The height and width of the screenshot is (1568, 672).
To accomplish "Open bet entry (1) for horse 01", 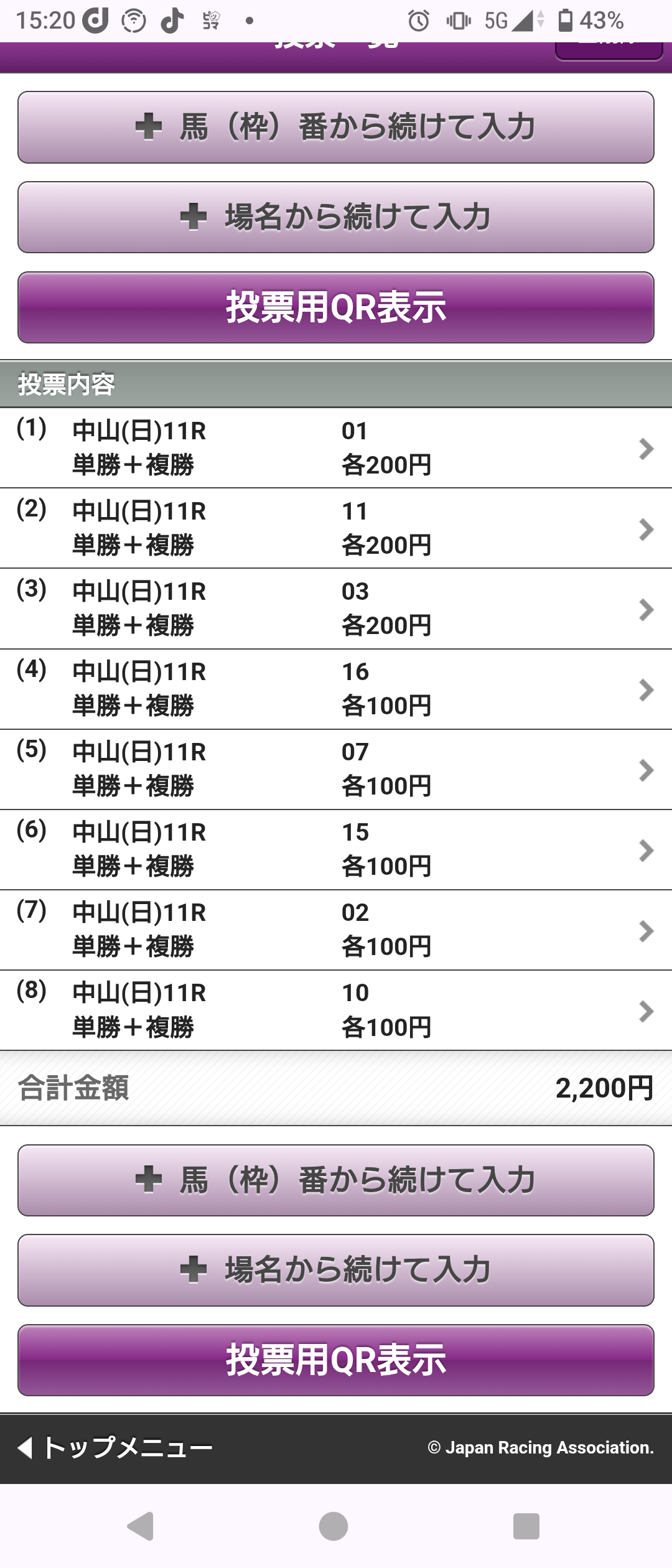I will point(336,448).
